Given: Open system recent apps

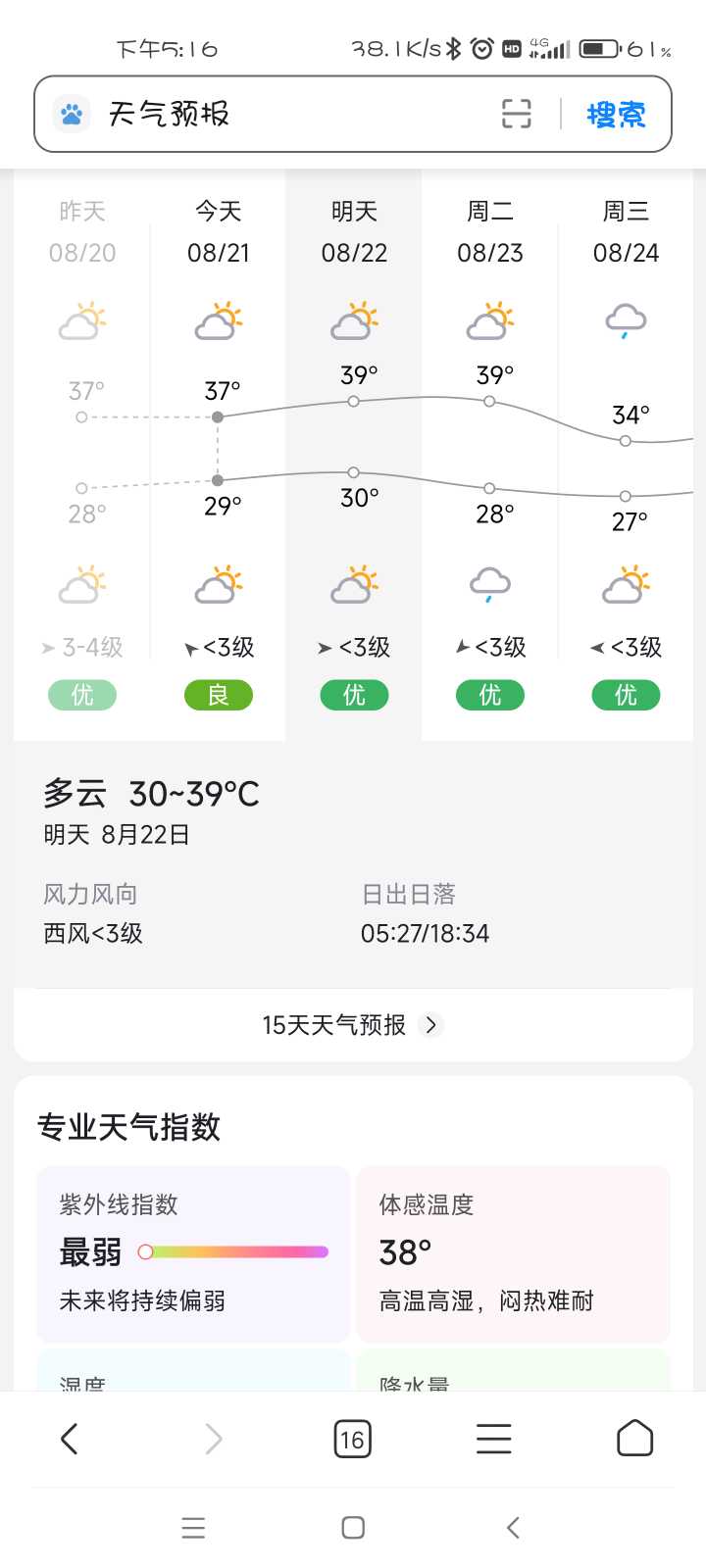Looking at the screenshot, I should coord(193,1528).
